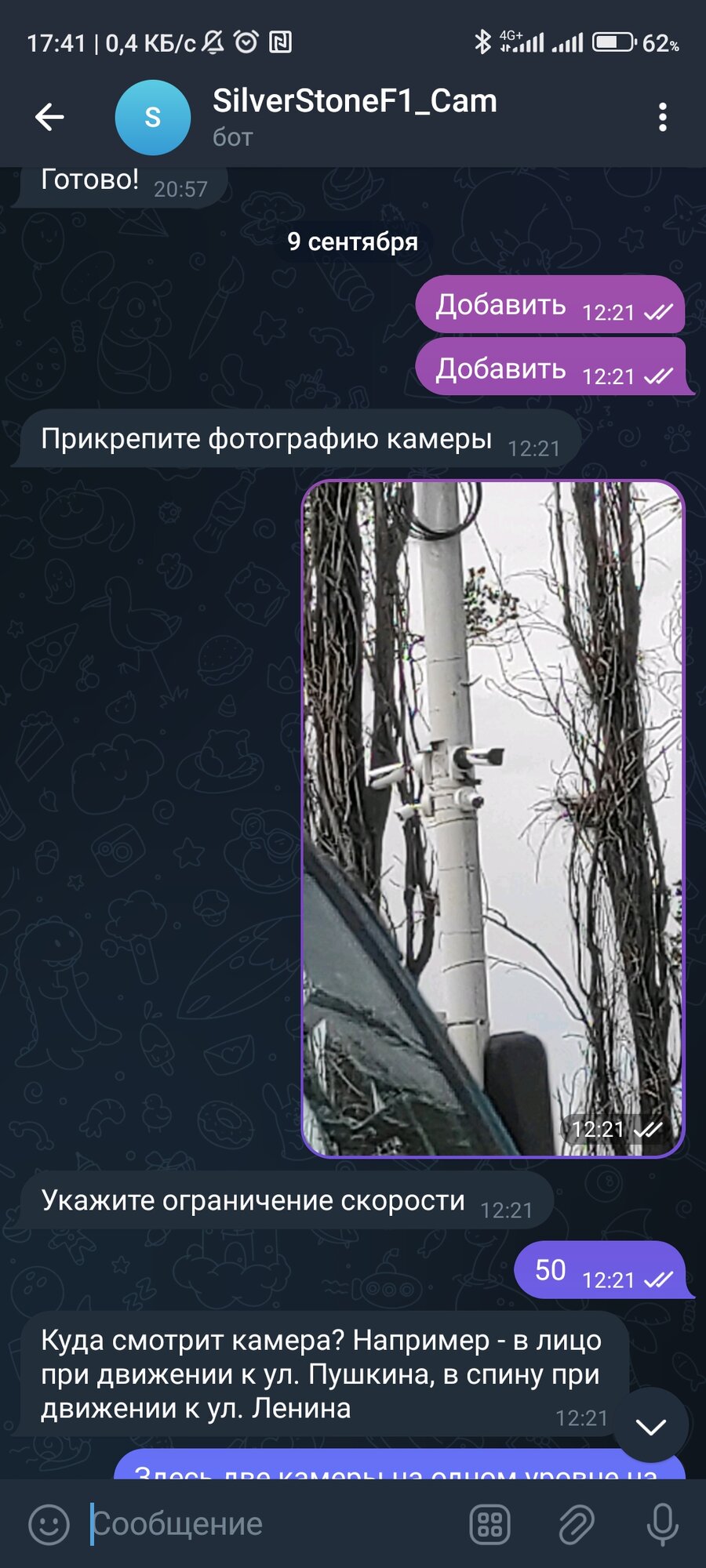Attach a file with the paperclip
Screen dimensions: 706x1568
(x=577, y=1525)
